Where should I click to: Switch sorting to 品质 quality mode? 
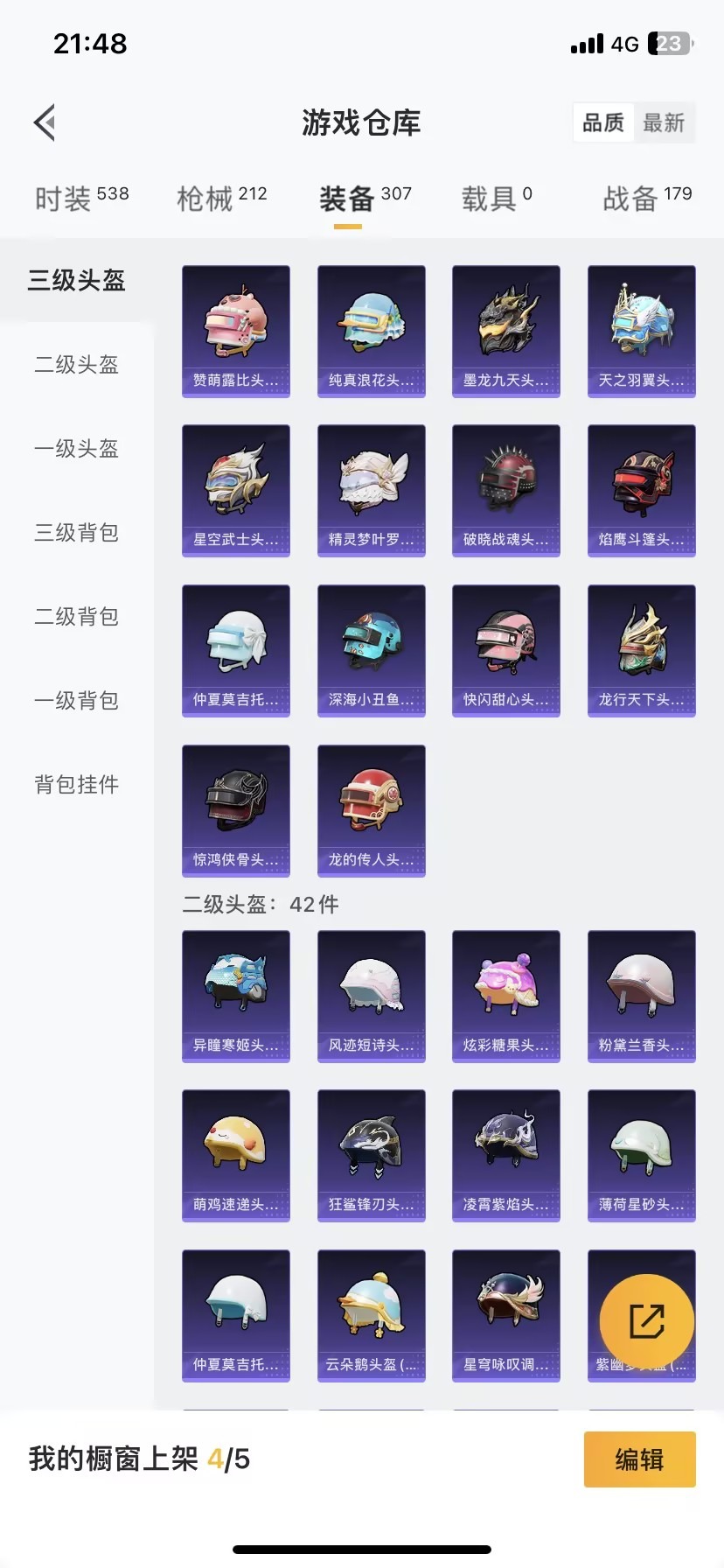click(x=602, y=122)
